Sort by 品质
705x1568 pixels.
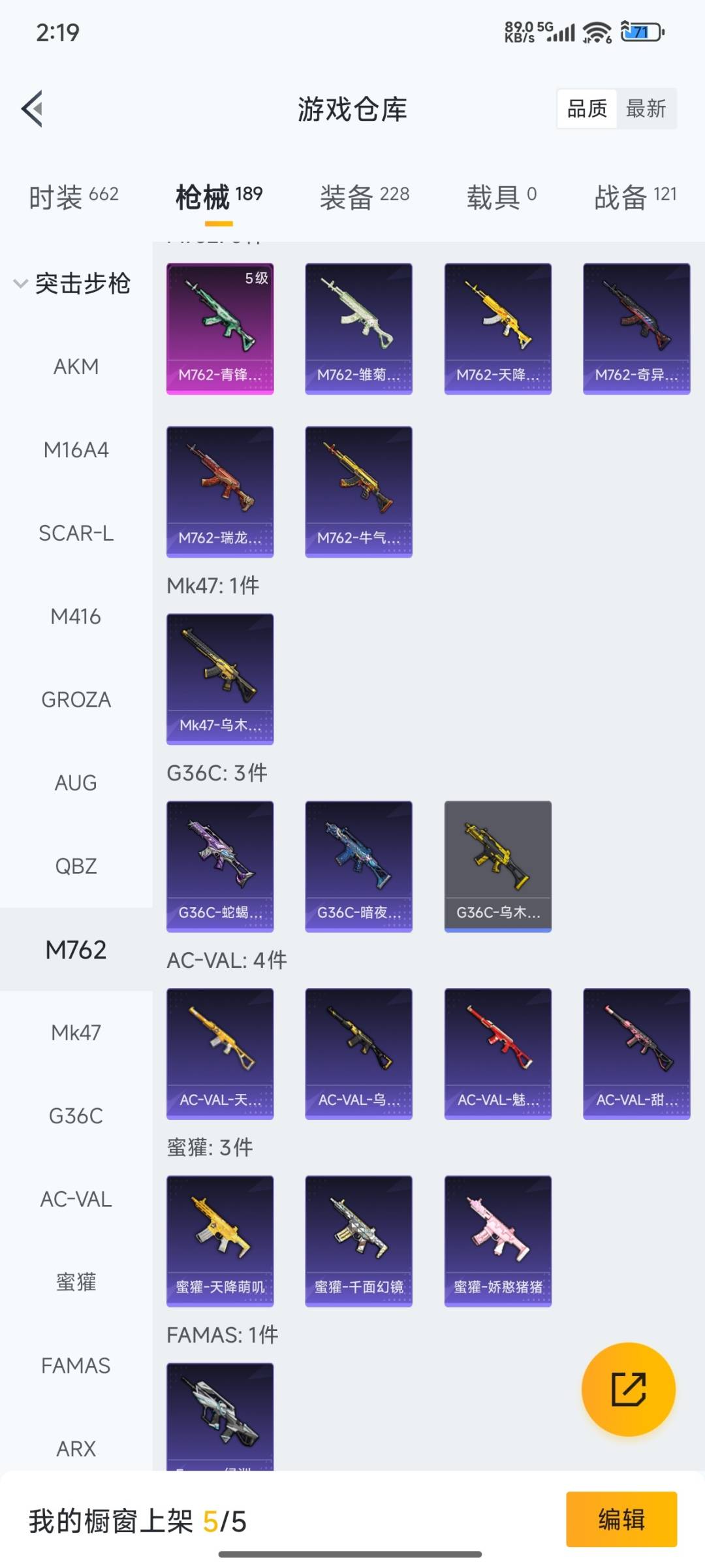pyautogui.click(x=587, y=108)
